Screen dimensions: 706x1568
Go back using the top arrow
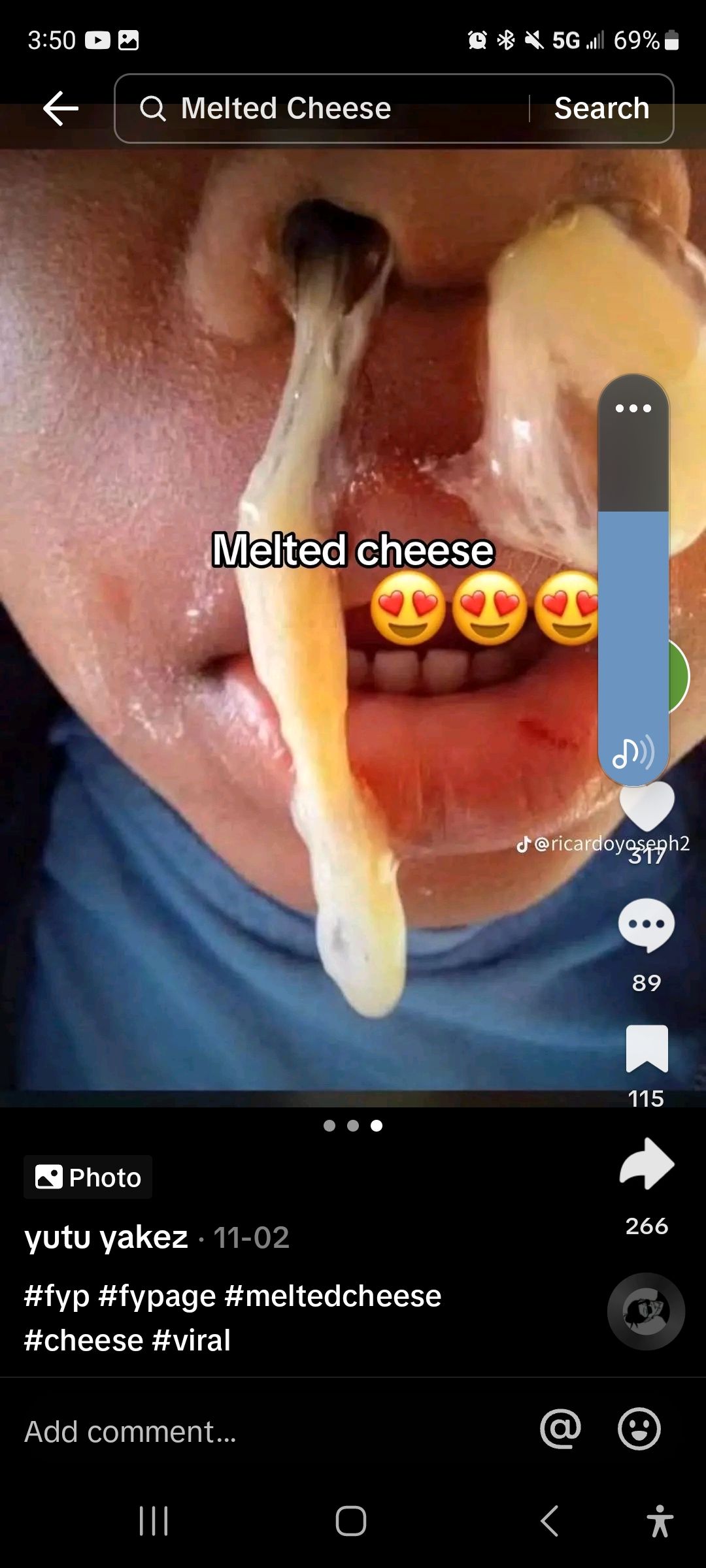click(61, 108)
